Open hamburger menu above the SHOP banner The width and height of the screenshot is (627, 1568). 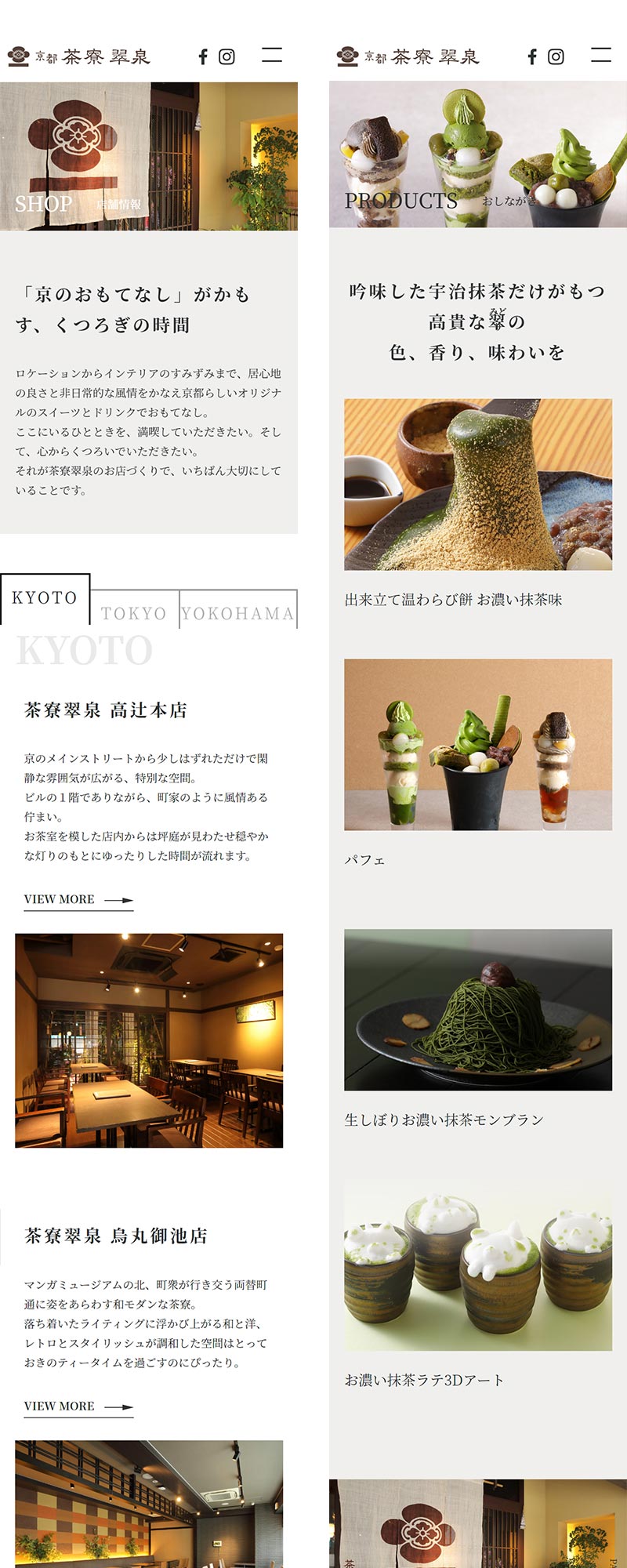pyautogui.click(x=272, y=55)
